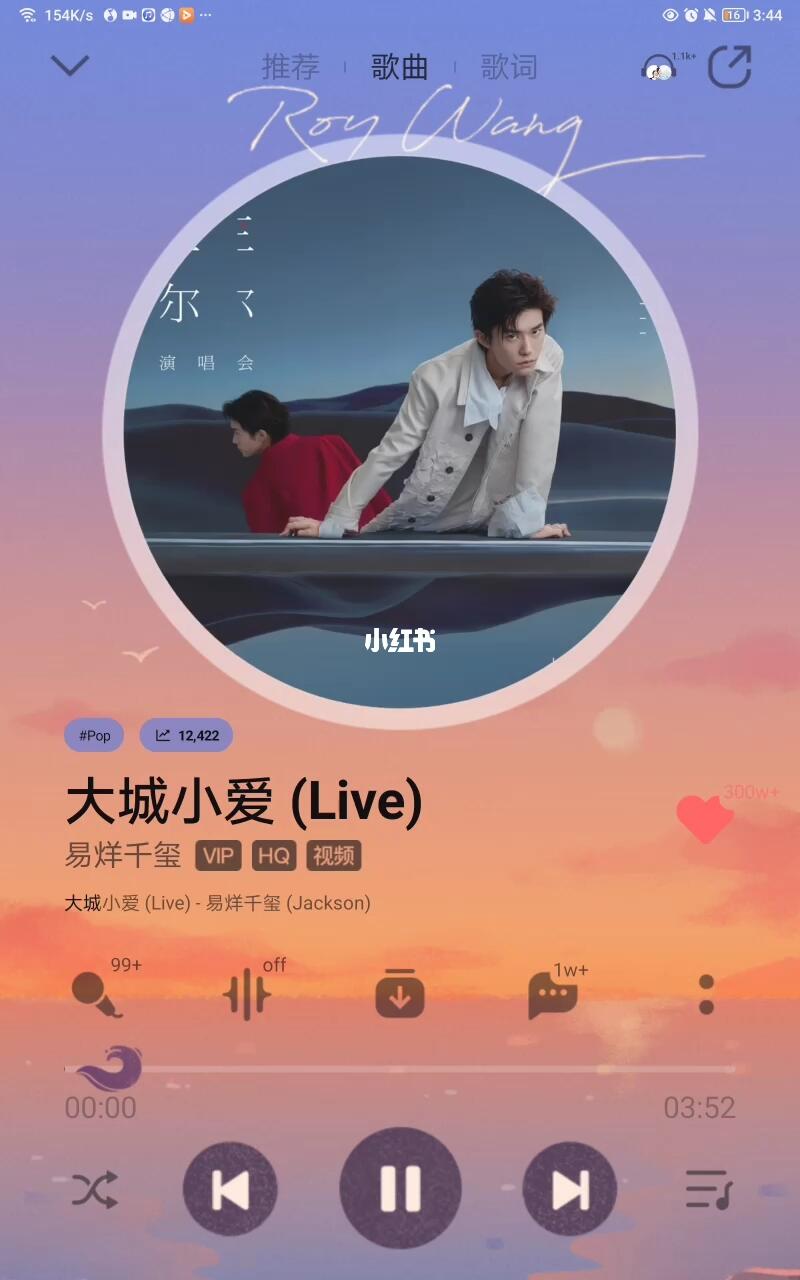This screenshot has height=1280, width=800.
Task: Open the 12,422 trending chip
Action: [x=187, y=736]
